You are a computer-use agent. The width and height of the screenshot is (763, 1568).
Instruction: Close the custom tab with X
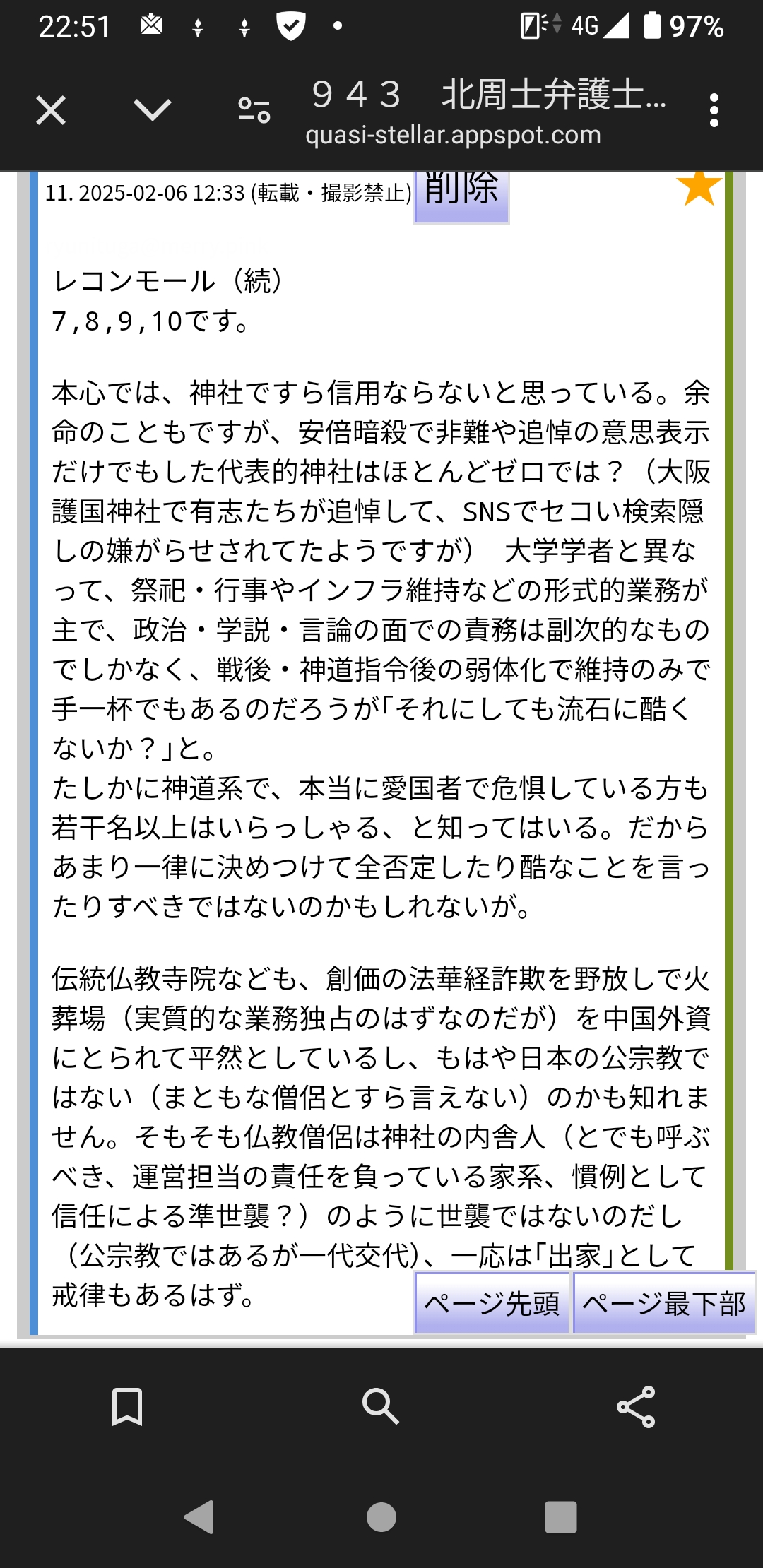pos(51,110)
